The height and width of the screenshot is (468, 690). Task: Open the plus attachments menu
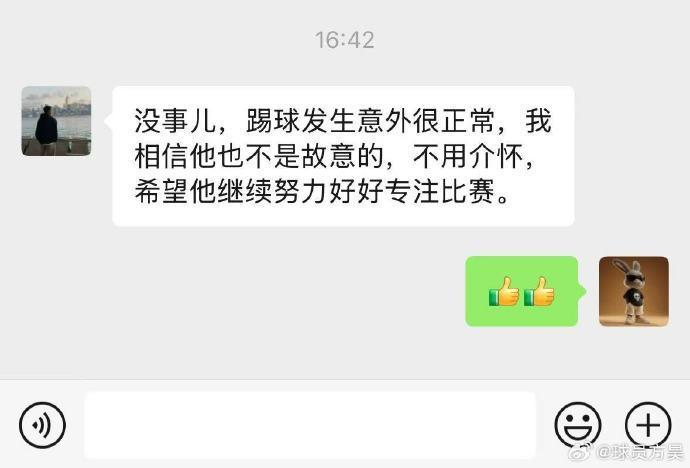pyautogui.click(x=648, y=425)
